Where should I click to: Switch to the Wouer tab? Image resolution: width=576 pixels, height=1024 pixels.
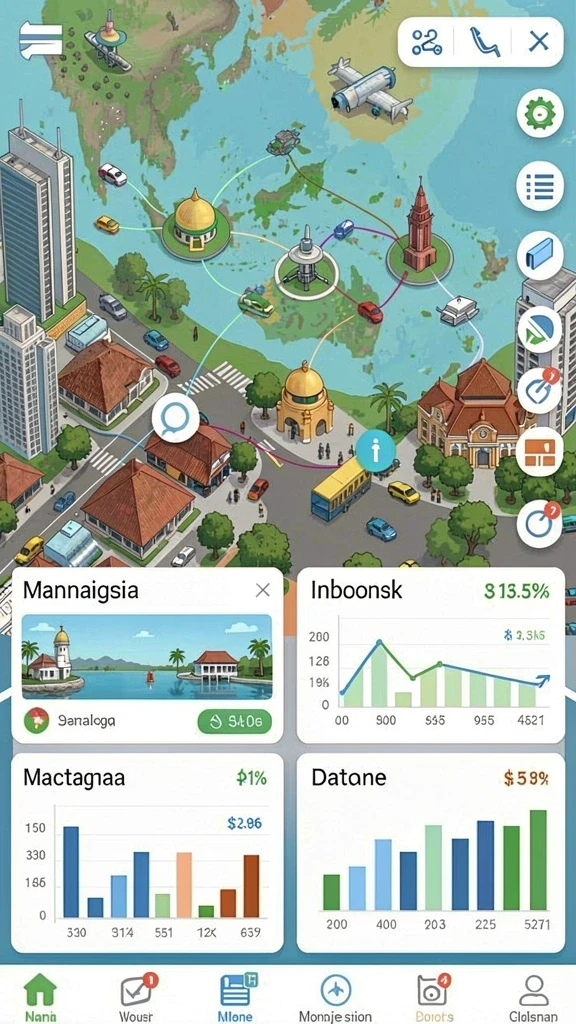[137, 997]
